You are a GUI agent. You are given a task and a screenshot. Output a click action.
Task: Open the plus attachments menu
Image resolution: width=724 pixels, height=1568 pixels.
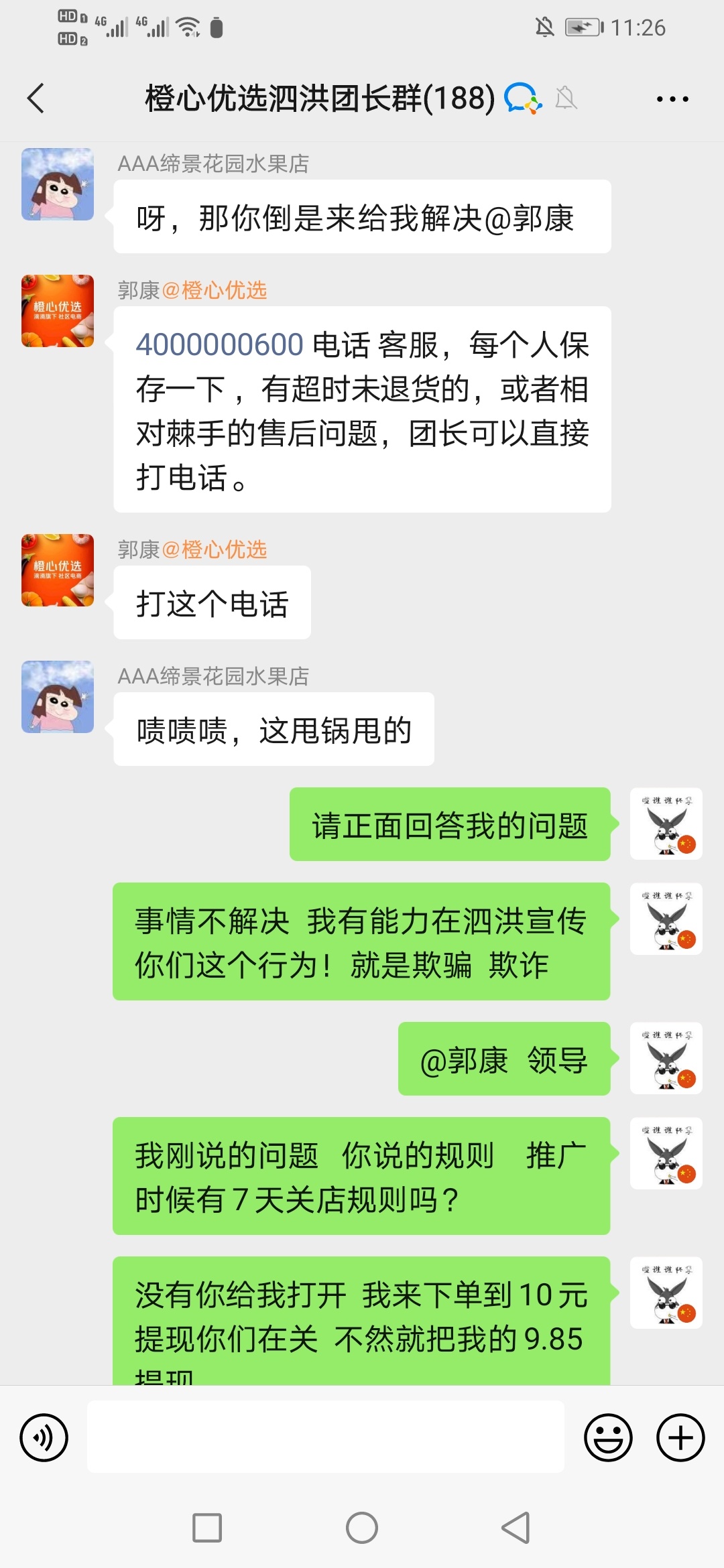(x=680, y=1437)
